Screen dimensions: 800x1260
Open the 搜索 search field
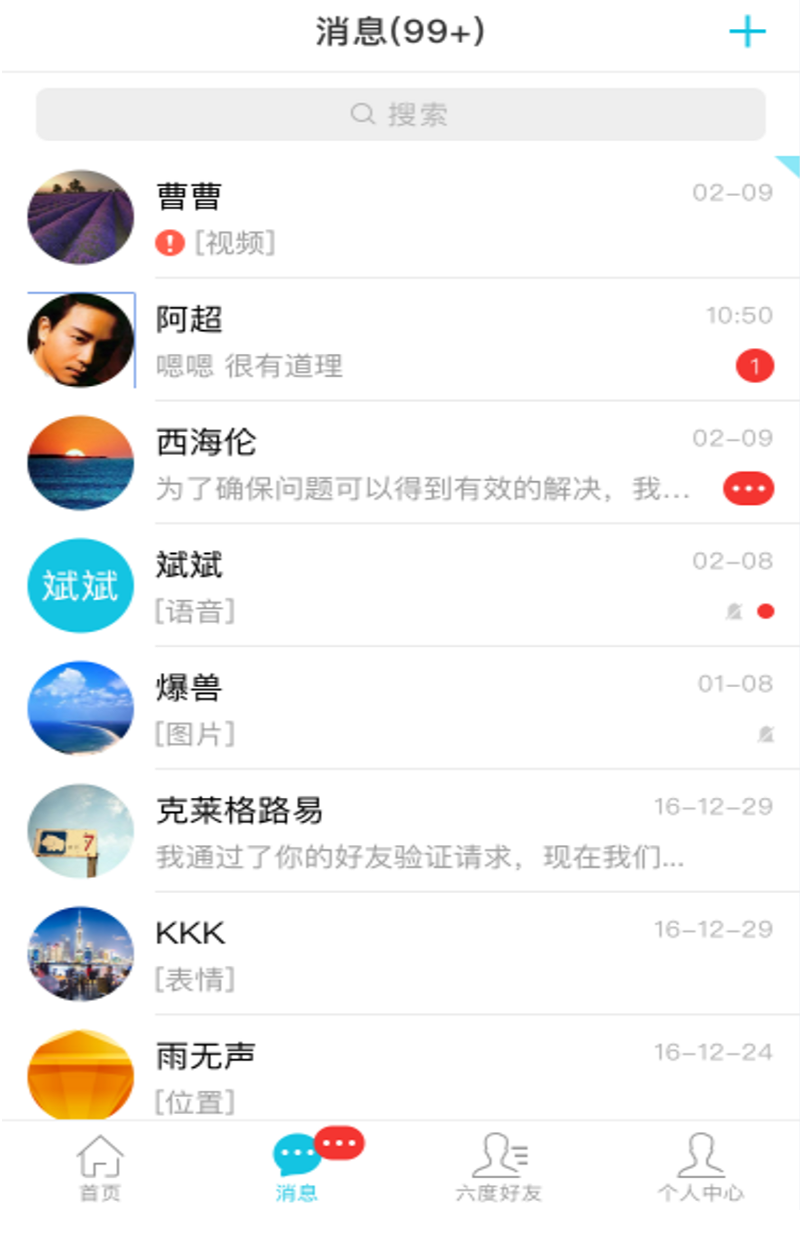[x=400, y=115]
